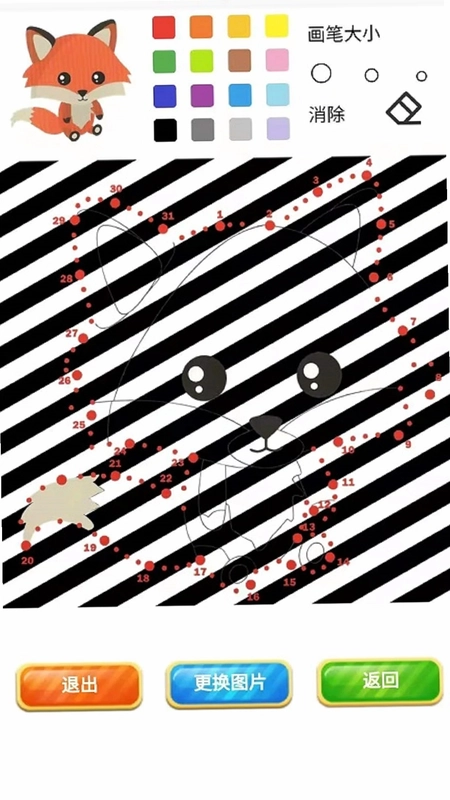Screen dimensions: 450x800
Task: Set the medium brush size circle
Action: [x=371, y=76]
